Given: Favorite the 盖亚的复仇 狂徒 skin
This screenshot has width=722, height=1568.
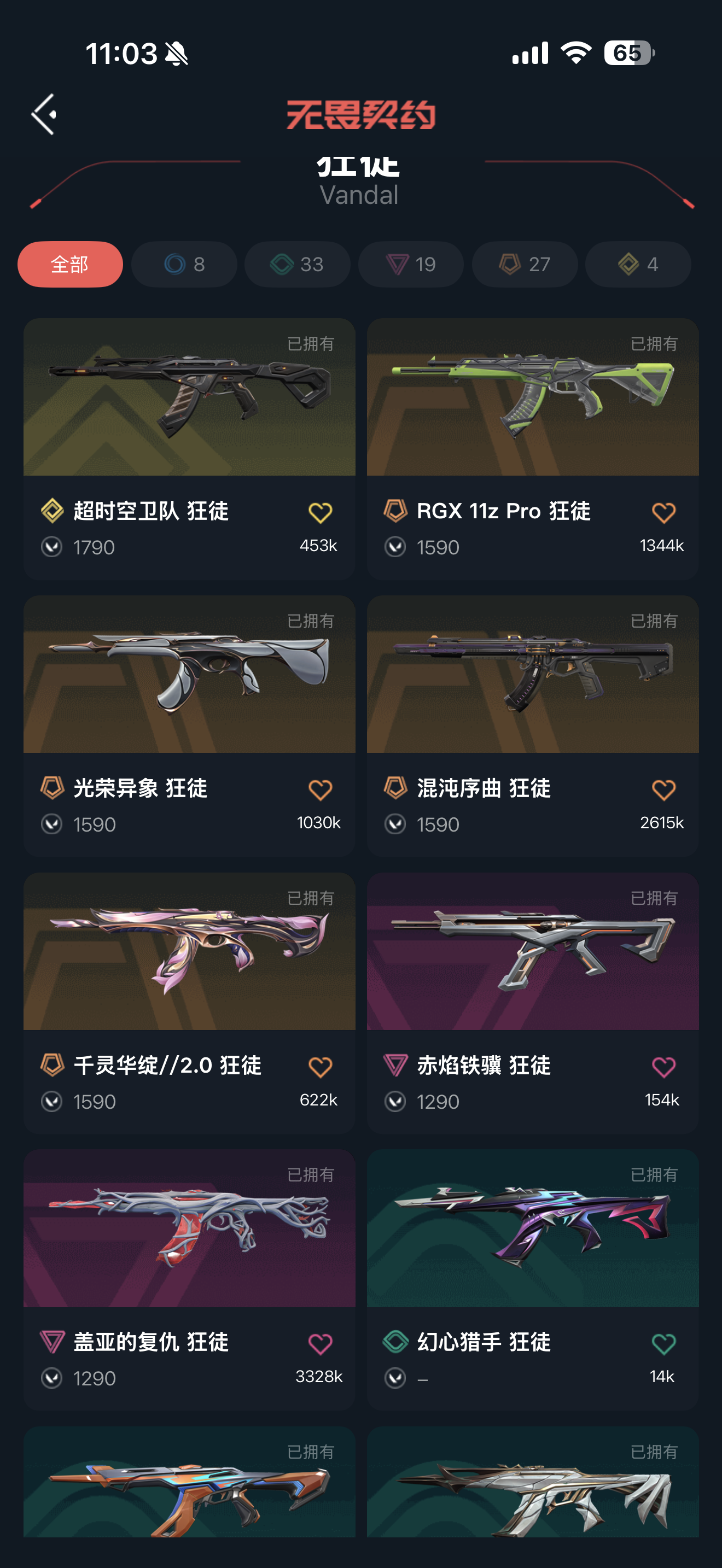Looking at the screenshot, I should pos(320,1343).
